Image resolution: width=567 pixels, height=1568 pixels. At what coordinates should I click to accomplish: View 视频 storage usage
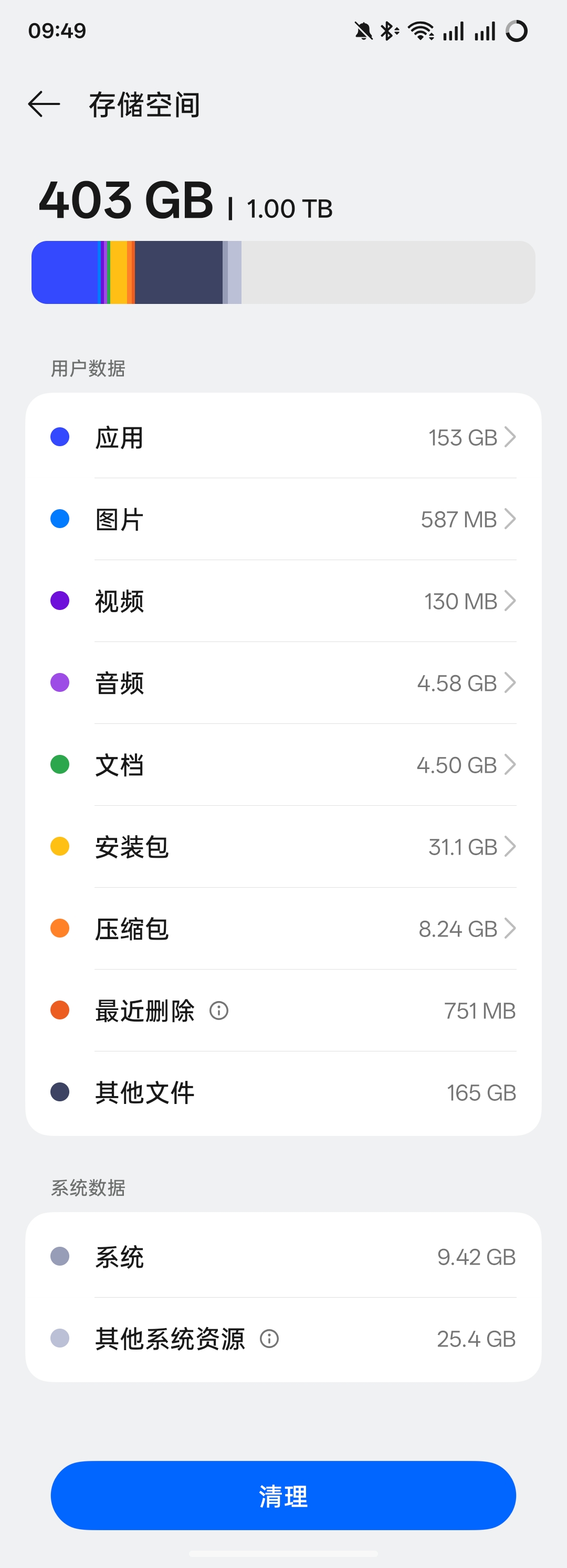(283, 601)
